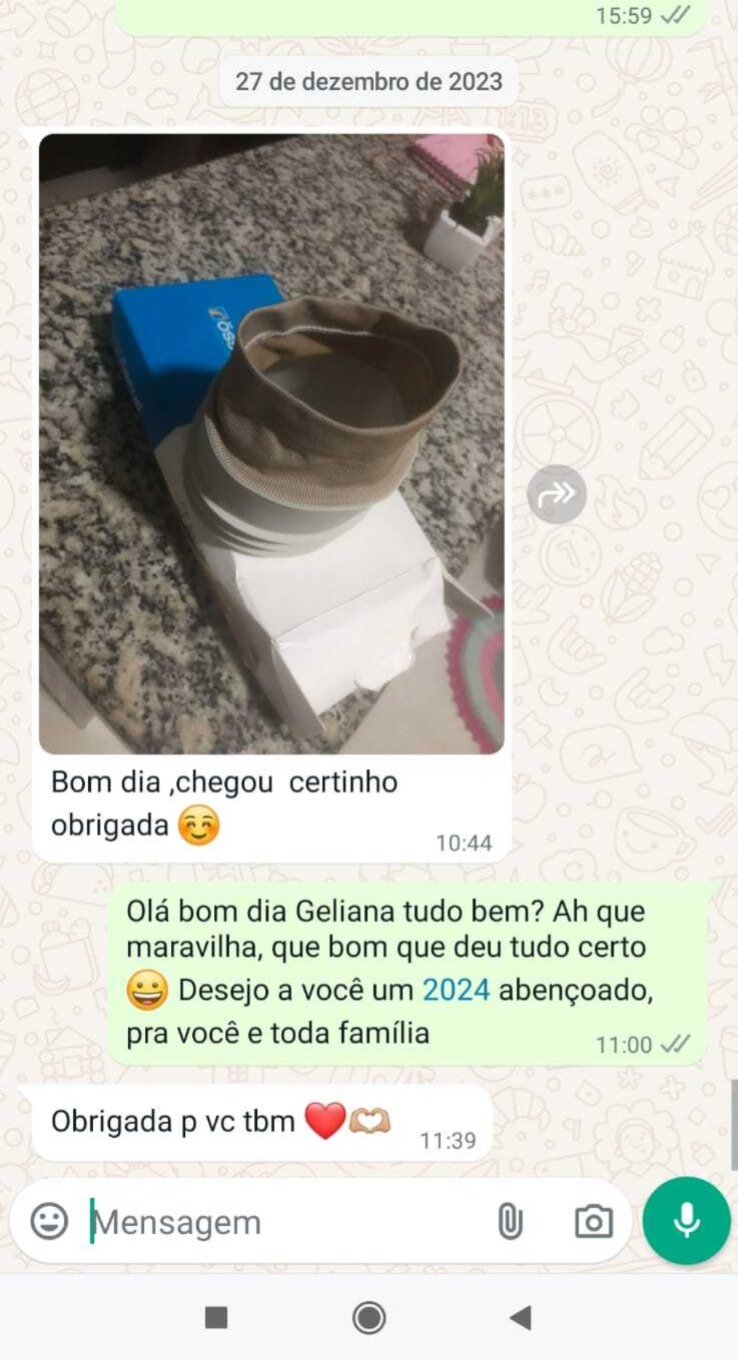Record a voice message with the microphone
Screen dimensions: 738x1360
(x=687, y=1221)
